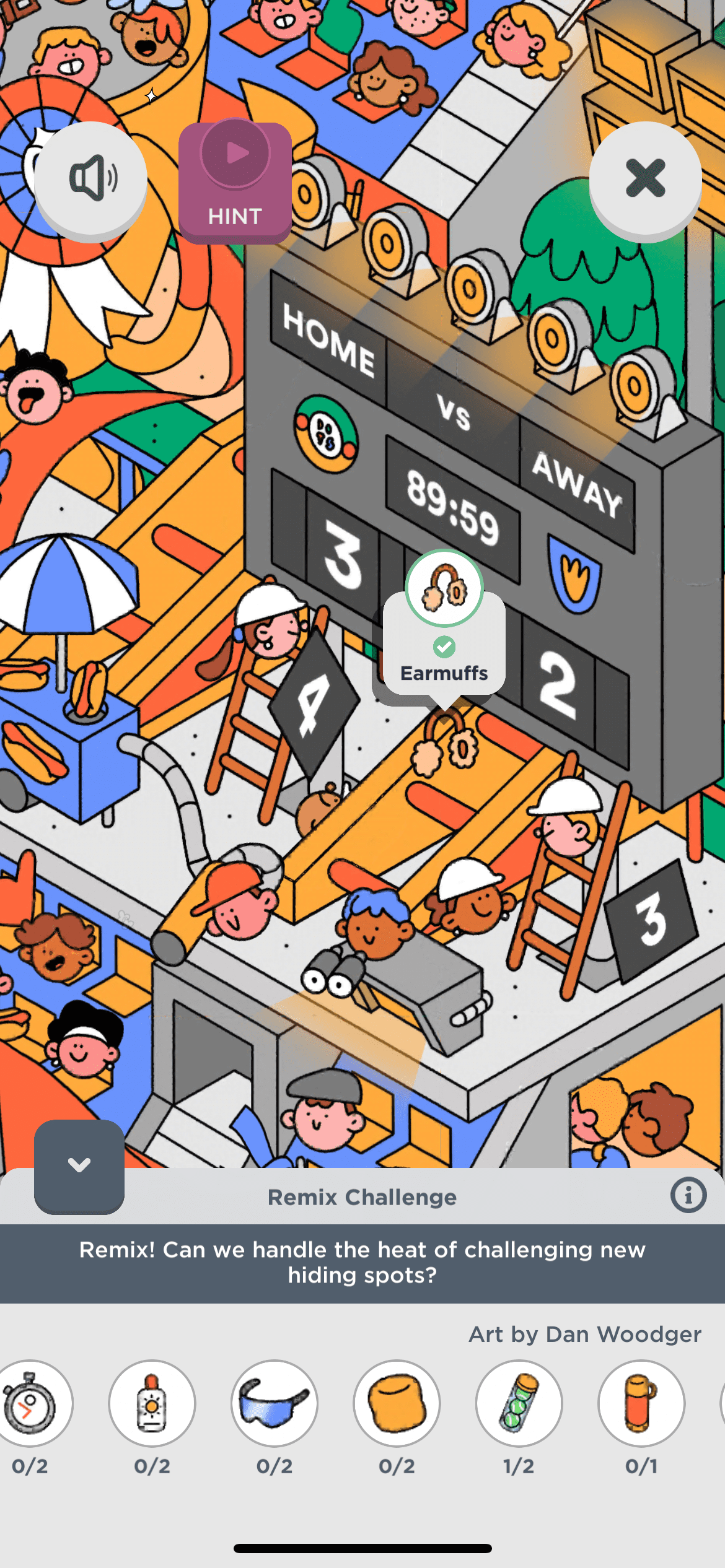
Task: Select the blue goggles item
Action: [275, 1403]
